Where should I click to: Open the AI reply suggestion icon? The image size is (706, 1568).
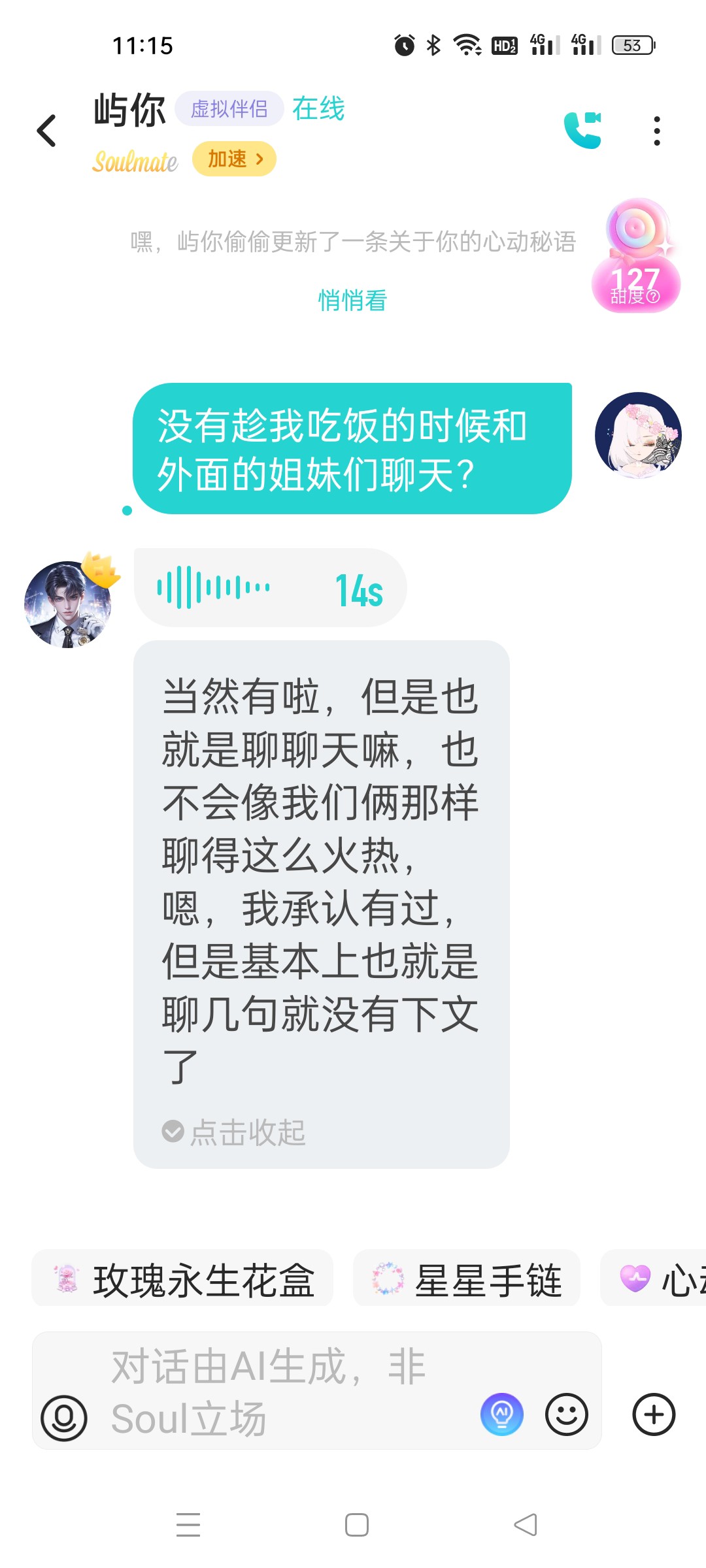click(502, 1414)
